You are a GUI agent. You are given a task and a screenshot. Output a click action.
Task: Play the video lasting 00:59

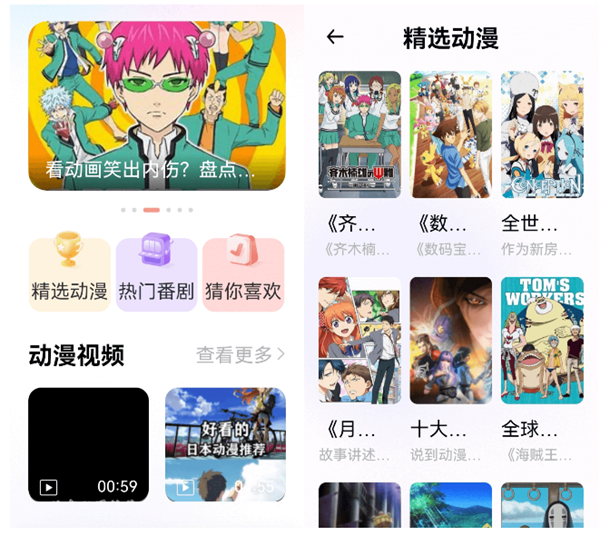pos(88,444)
